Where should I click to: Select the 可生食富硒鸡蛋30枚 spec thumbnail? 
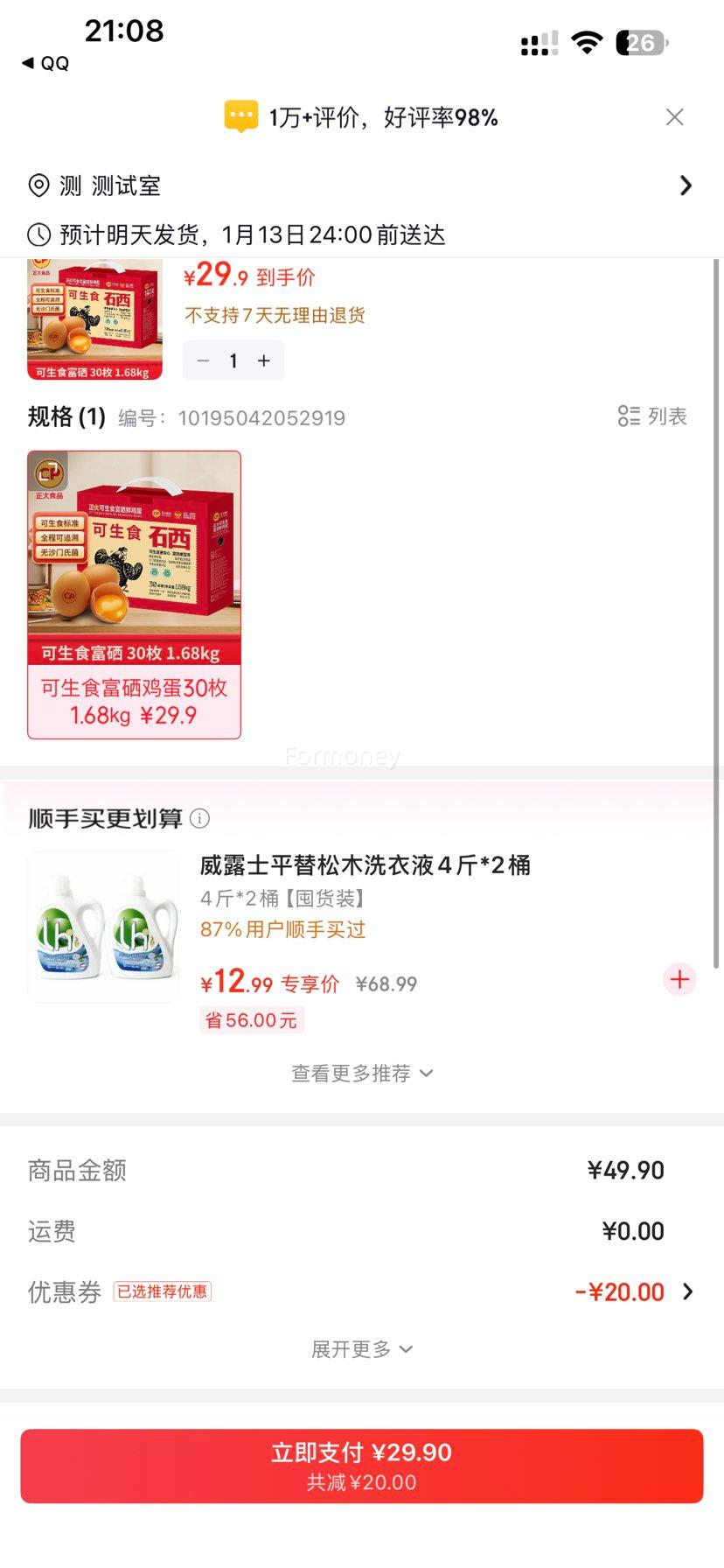pos(133,593)
